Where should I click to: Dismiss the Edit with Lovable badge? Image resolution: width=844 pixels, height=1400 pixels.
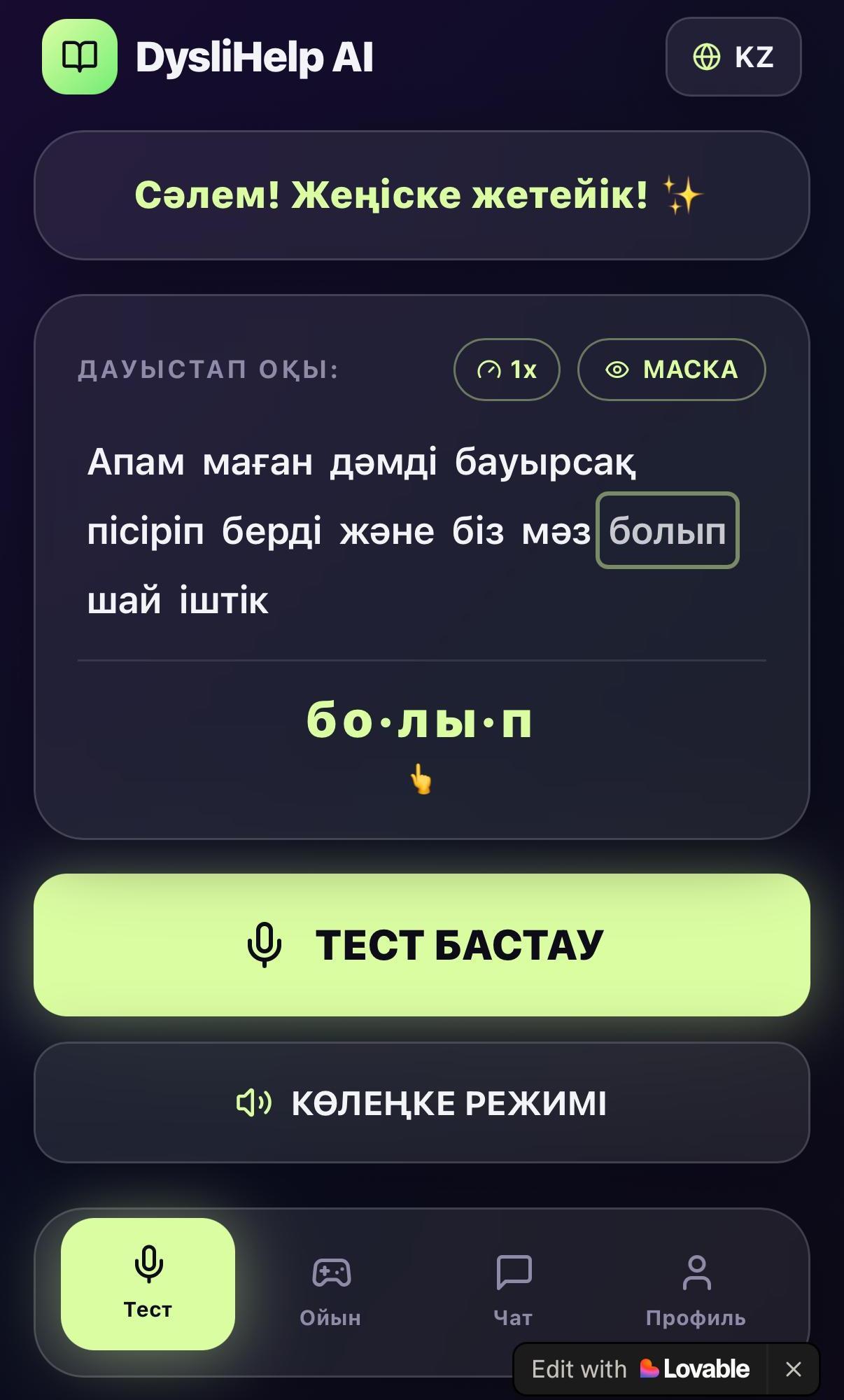[x=793, y=1369]
